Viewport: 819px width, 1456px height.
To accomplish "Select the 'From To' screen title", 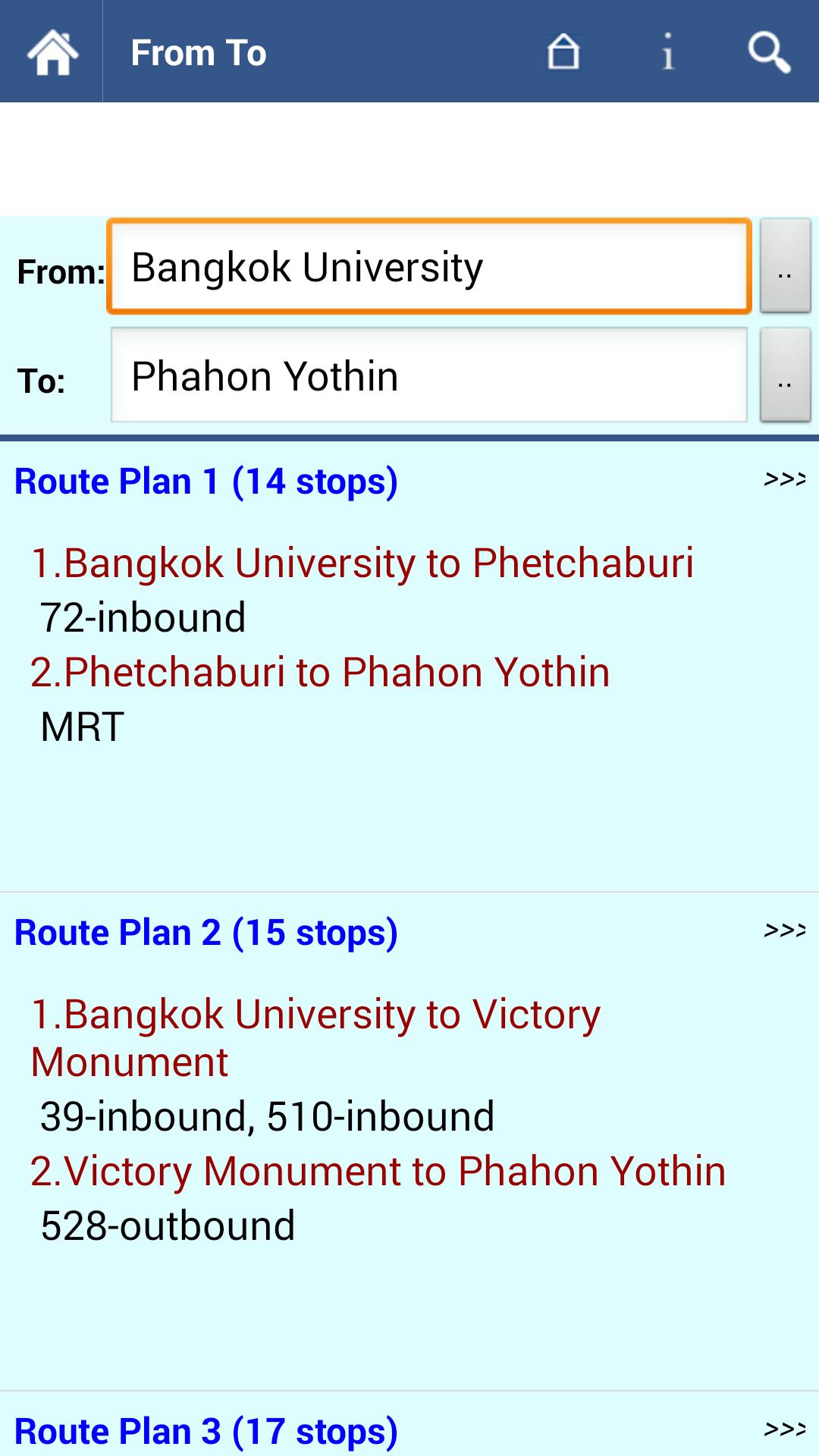I will point(197,51).
